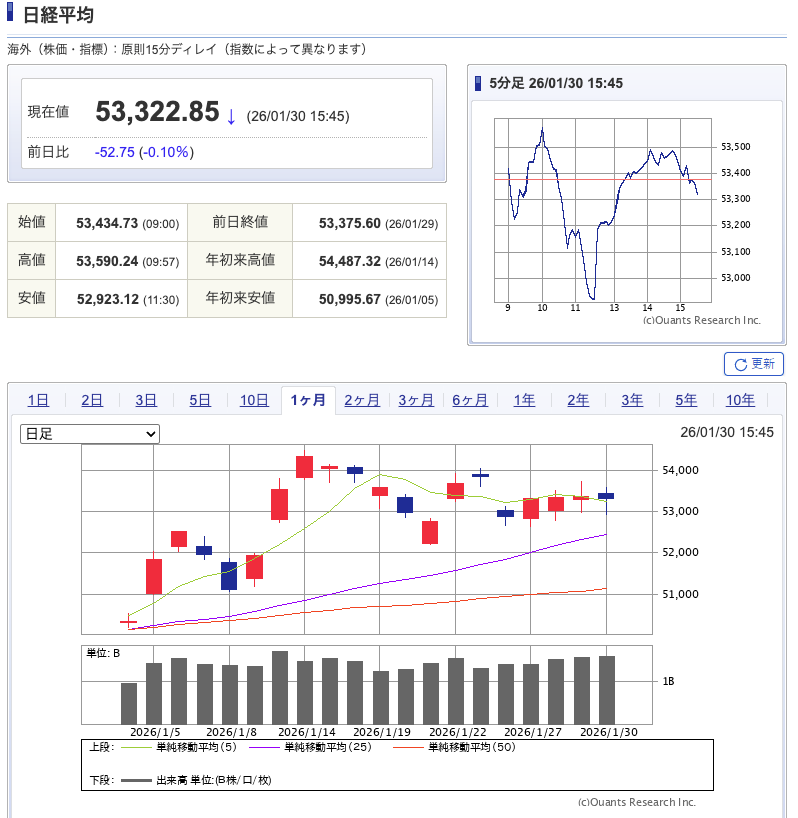The width and height of the screenshot is (798, 818).
Task: Show the 10年 chart range
Action: [740, 400]
